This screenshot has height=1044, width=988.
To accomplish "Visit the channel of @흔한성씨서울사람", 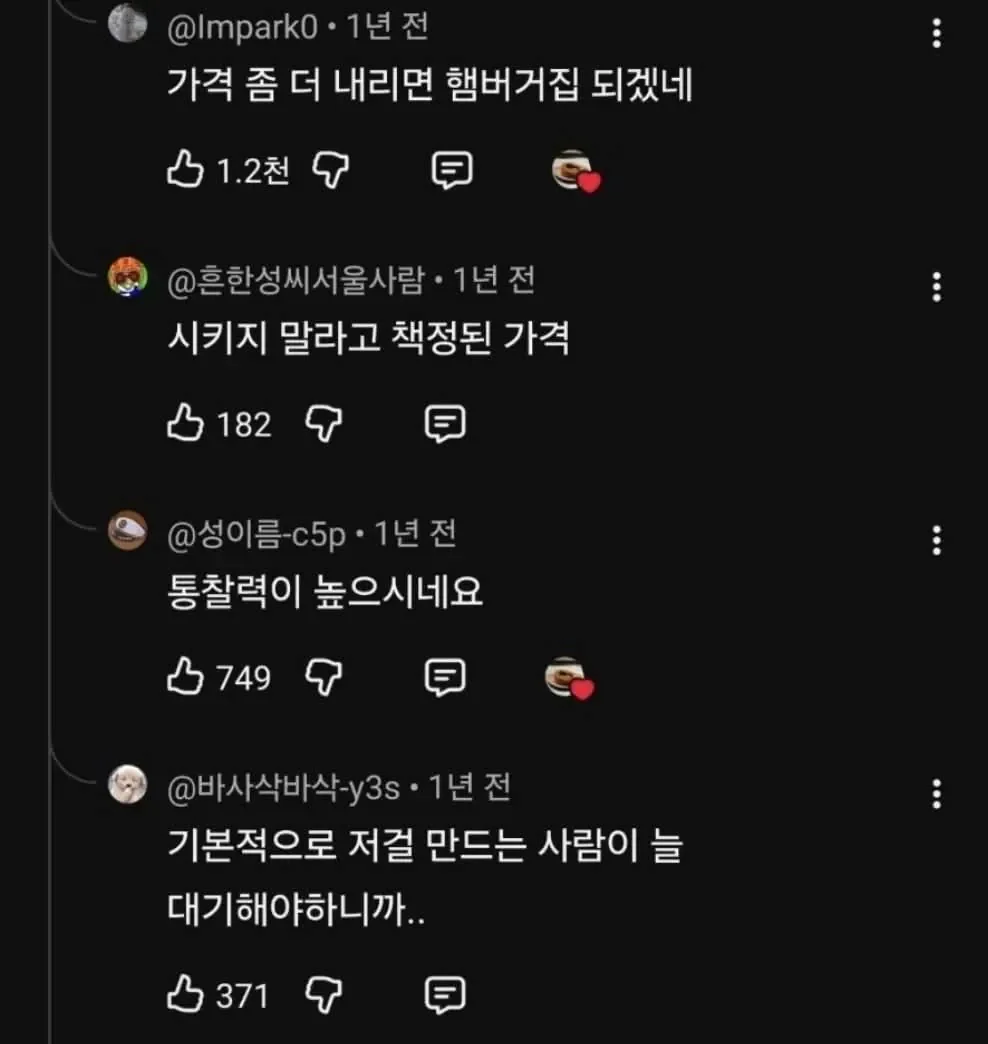I will tap(127, 277).
